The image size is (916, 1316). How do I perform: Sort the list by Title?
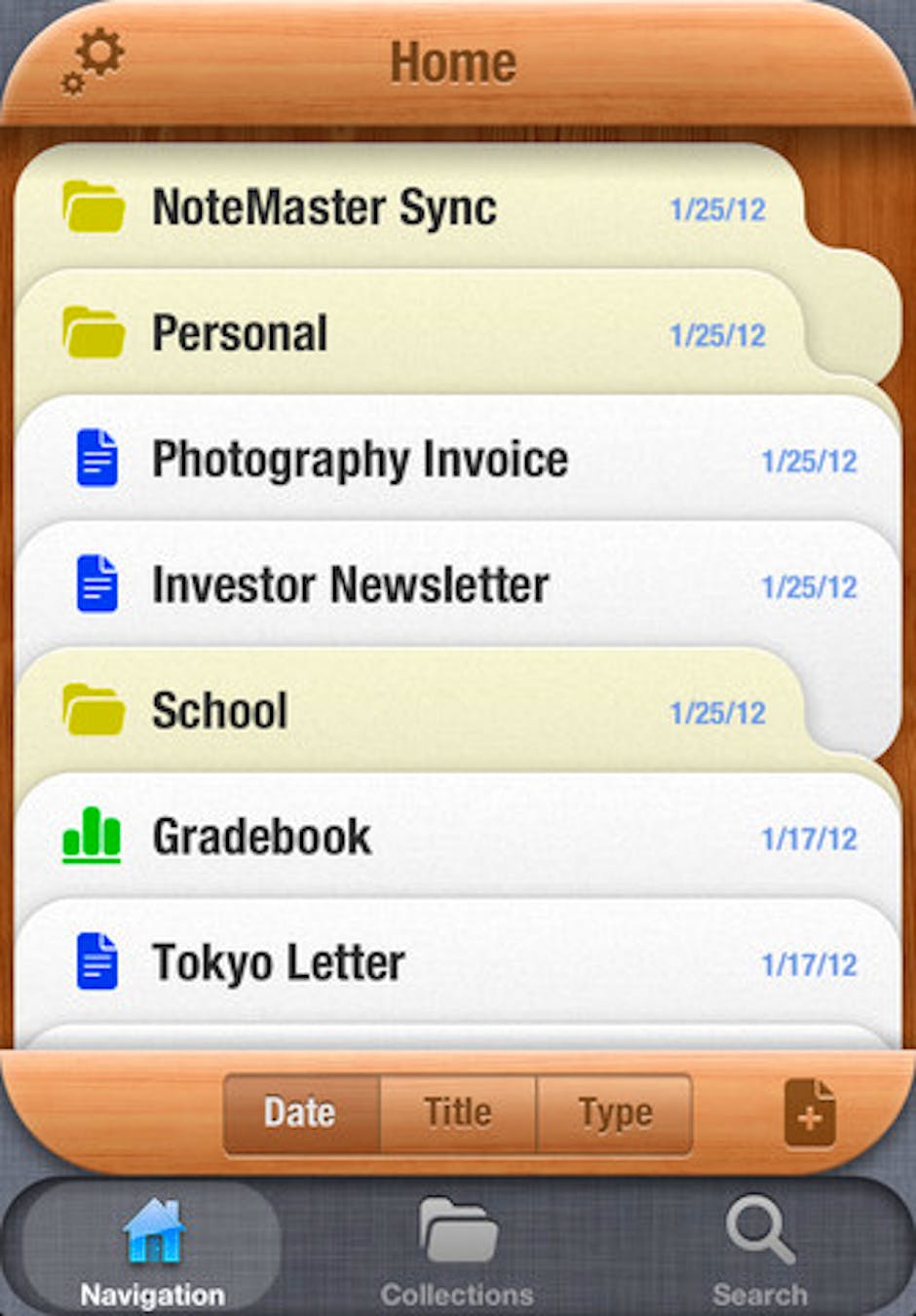pyautogui.click(x=458, y=1113)
